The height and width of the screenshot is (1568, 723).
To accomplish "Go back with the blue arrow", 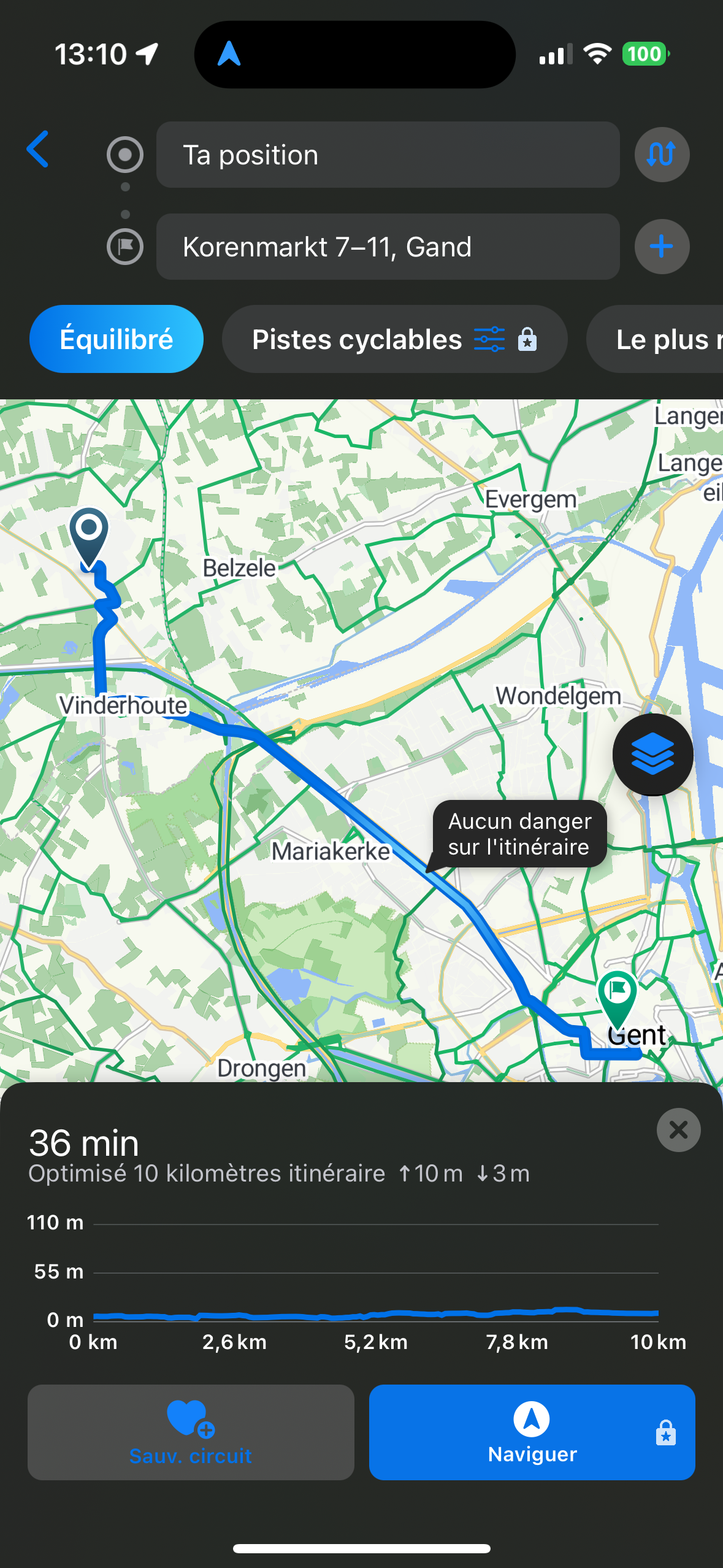I will pos(38,149).
